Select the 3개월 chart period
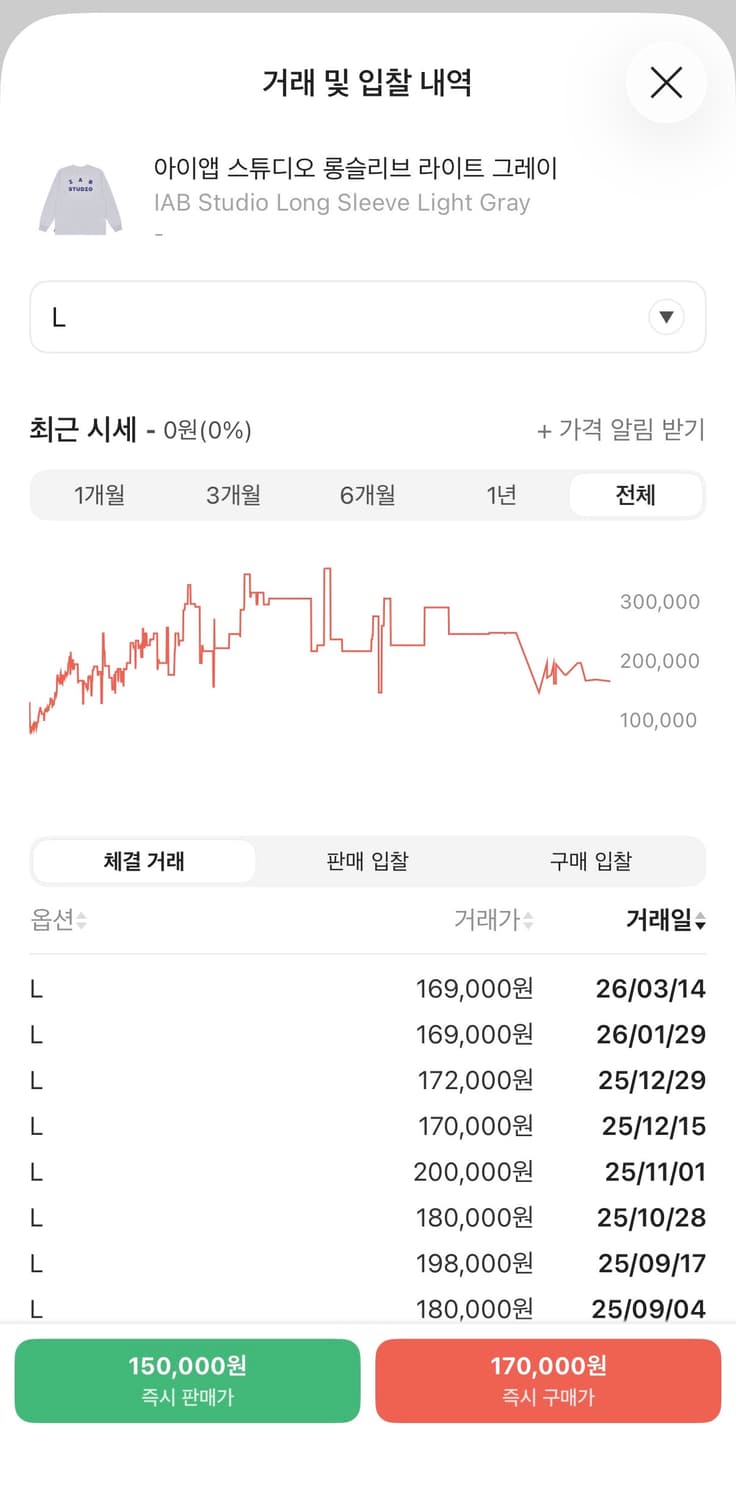Screen dimensions: 736x1500 pyautogui.click(x=232, y=495)
